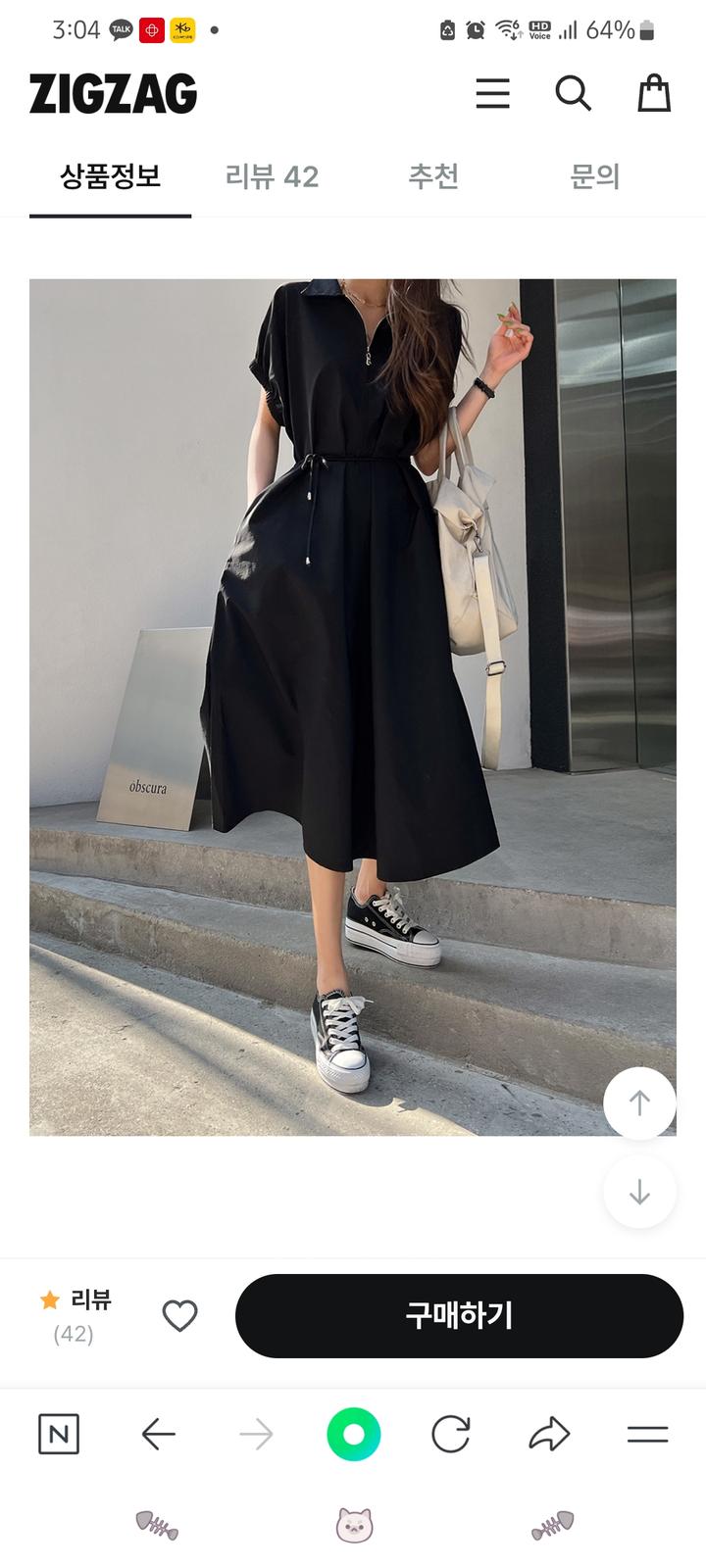Select the 상품정보 tab
Viewport: 706px width, 1568px height.
click(110, 176)
